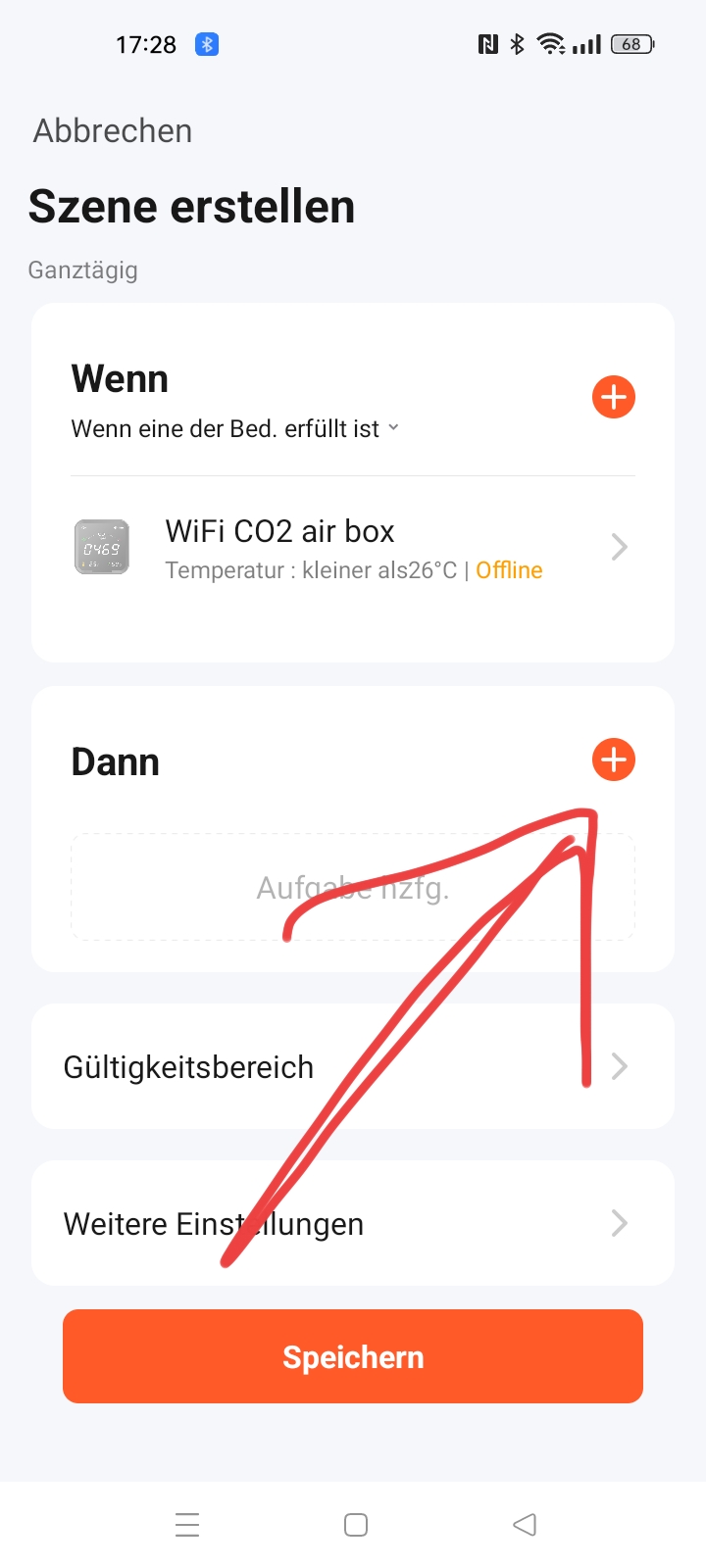Open Weitere Einstellungen
706x1568 pixels.
pos(353,1223)
